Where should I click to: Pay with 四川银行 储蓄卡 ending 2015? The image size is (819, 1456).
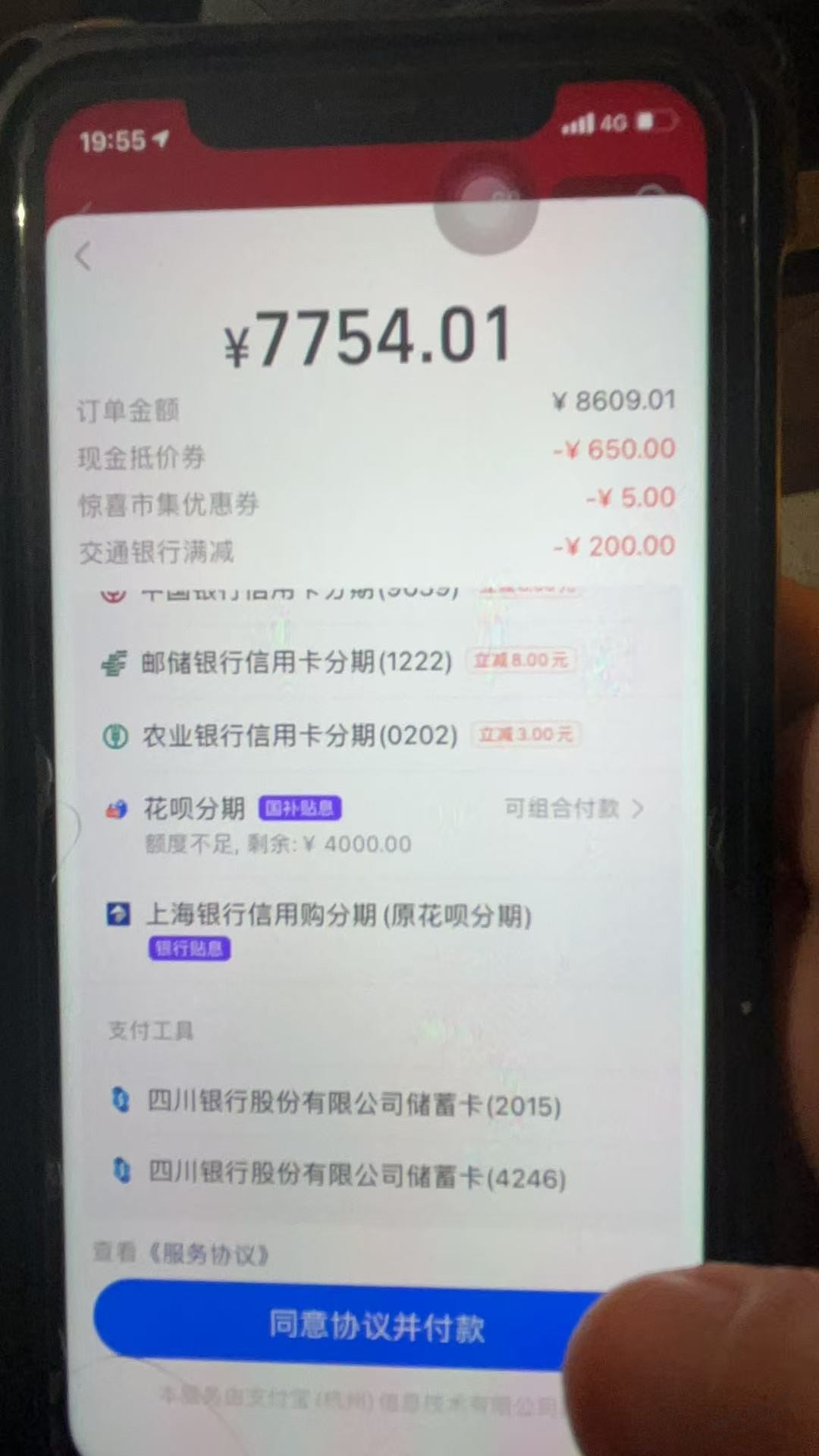click(353, 1104)
